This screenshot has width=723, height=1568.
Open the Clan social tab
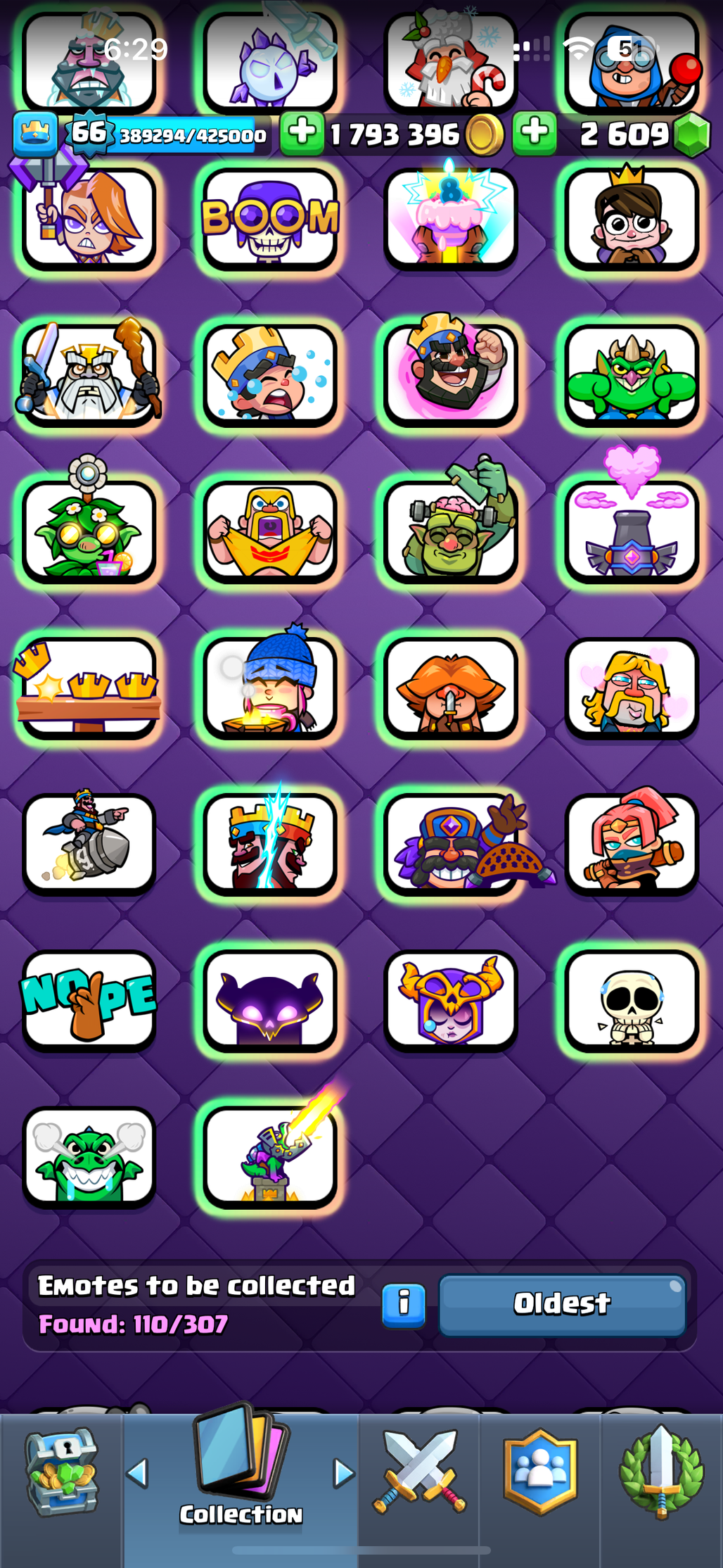coord(540,1472)
